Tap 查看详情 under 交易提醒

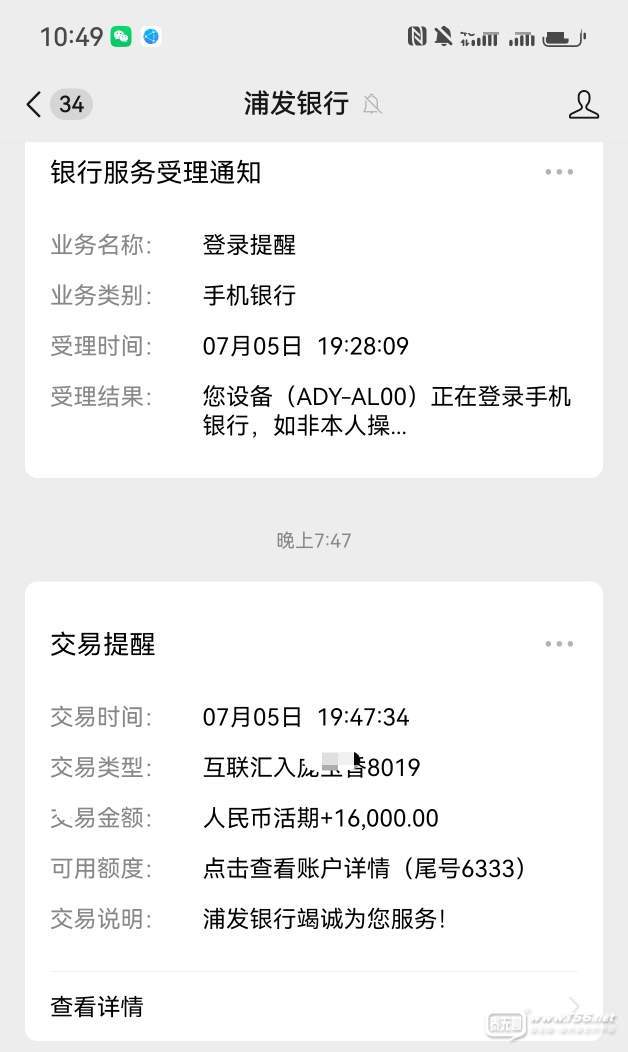click(314, 1006)
